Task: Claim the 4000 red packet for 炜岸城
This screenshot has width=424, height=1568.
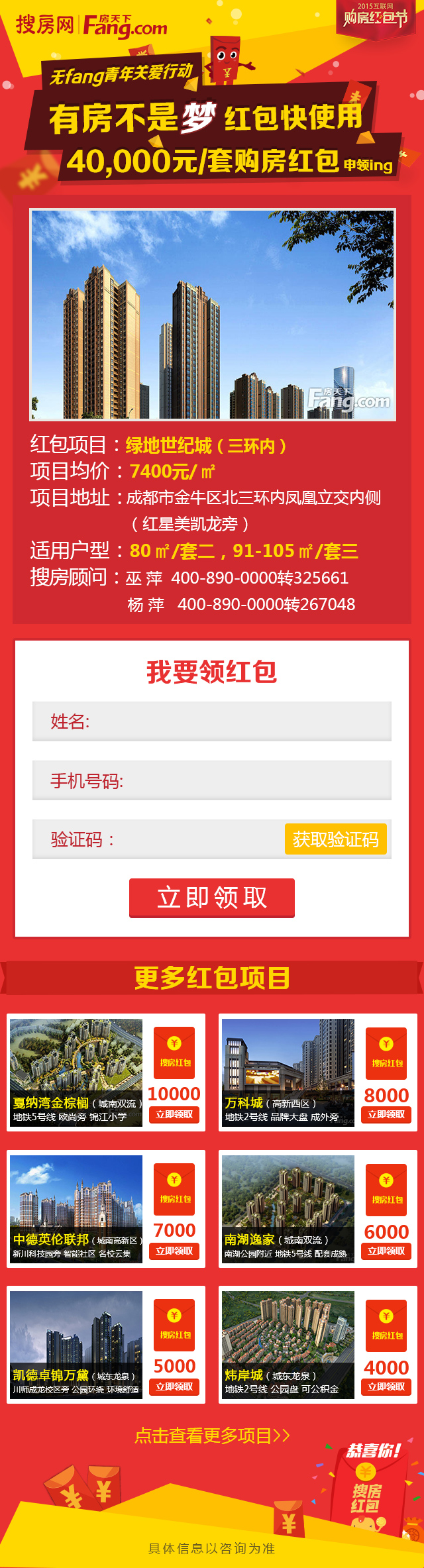Action: coord(386,1386)
